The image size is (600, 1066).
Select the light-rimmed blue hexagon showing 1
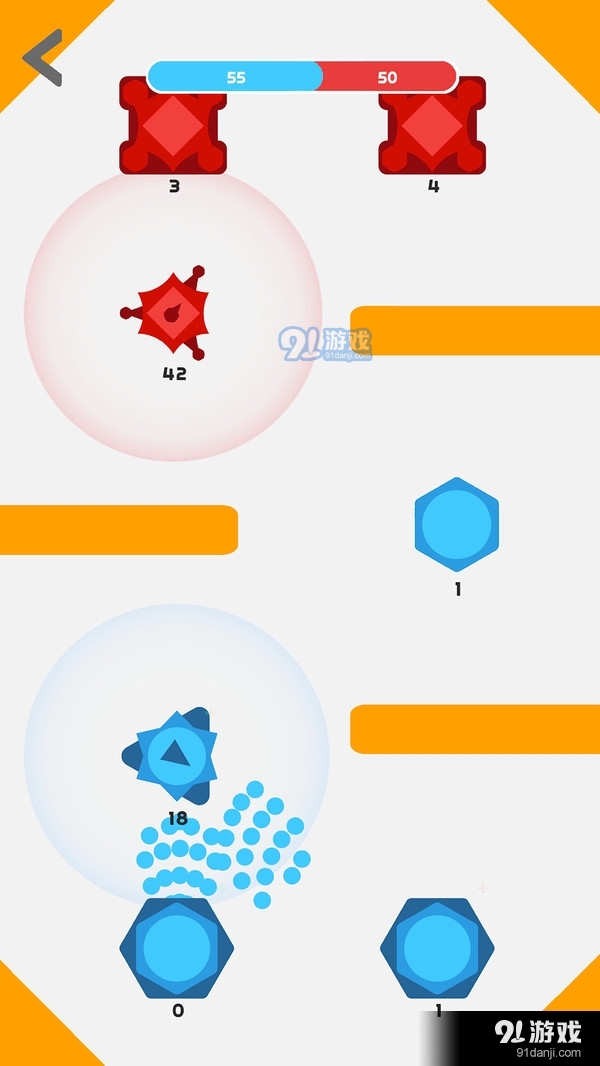(x=457, y=524)
